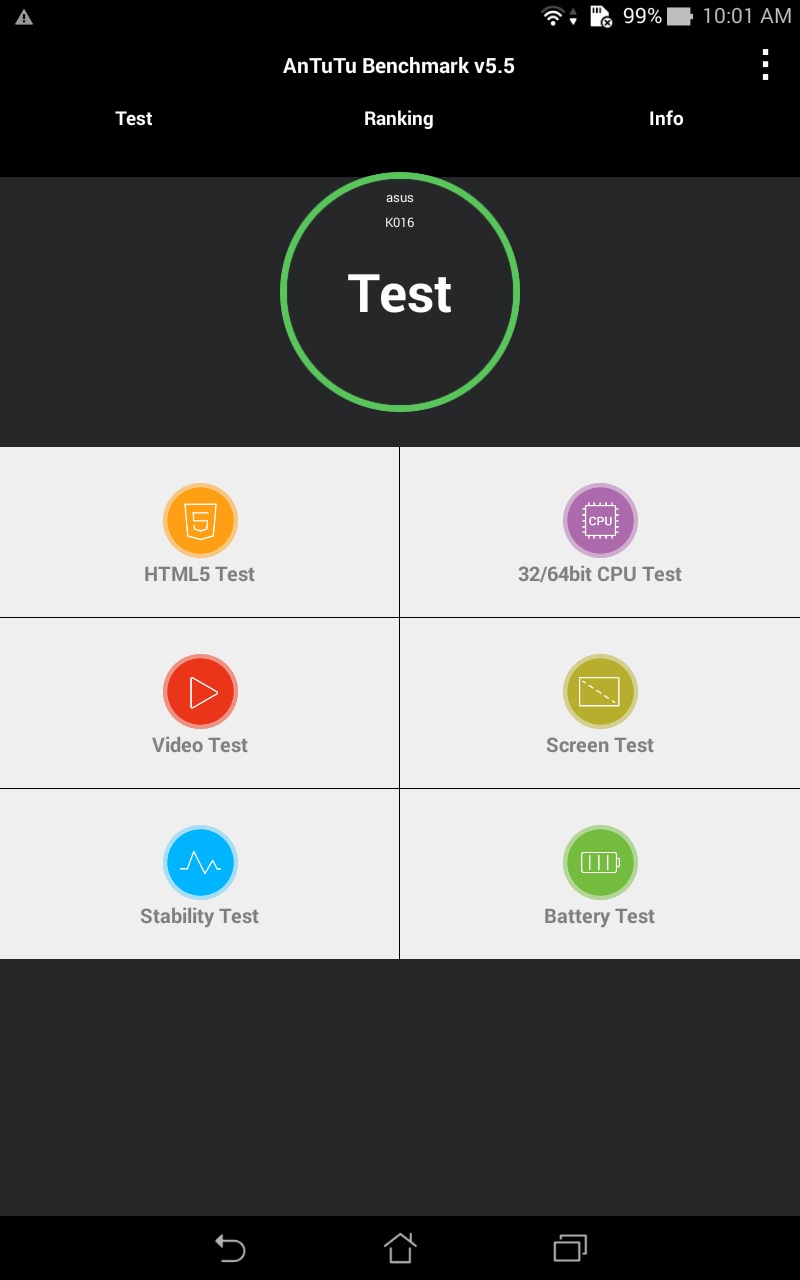Open the Screen Test
Viewport: 800px width, 1280px height.
[600, 704]
